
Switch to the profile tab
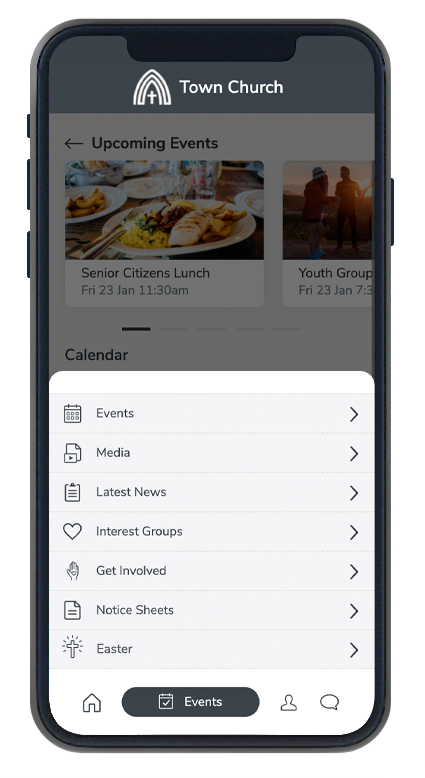click(x=289, y=703)
